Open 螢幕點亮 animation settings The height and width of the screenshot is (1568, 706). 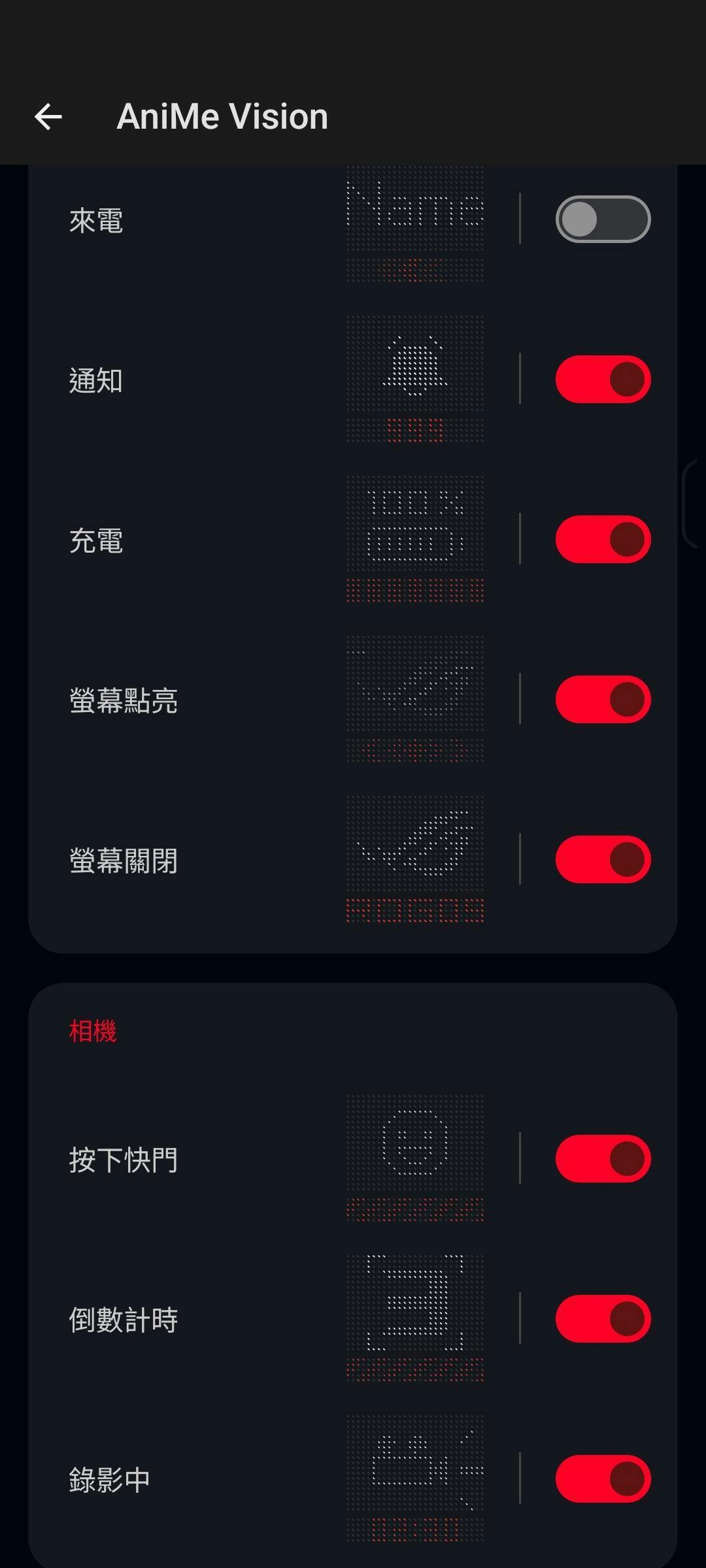[261, 700]
